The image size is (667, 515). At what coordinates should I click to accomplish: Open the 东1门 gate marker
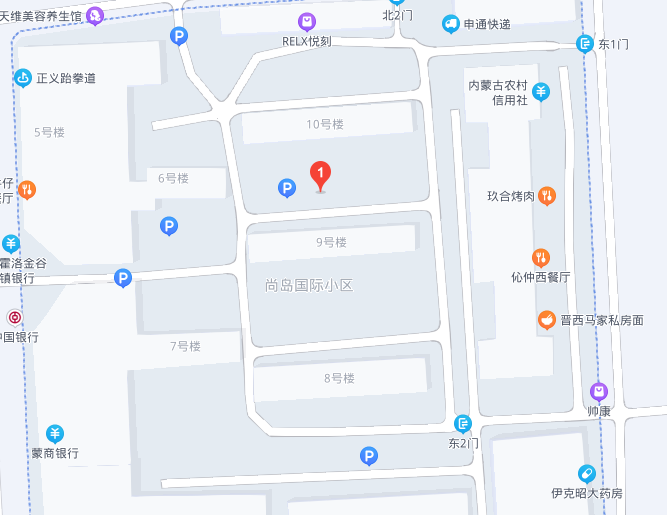pyautogui.click(x=585, y=43)
